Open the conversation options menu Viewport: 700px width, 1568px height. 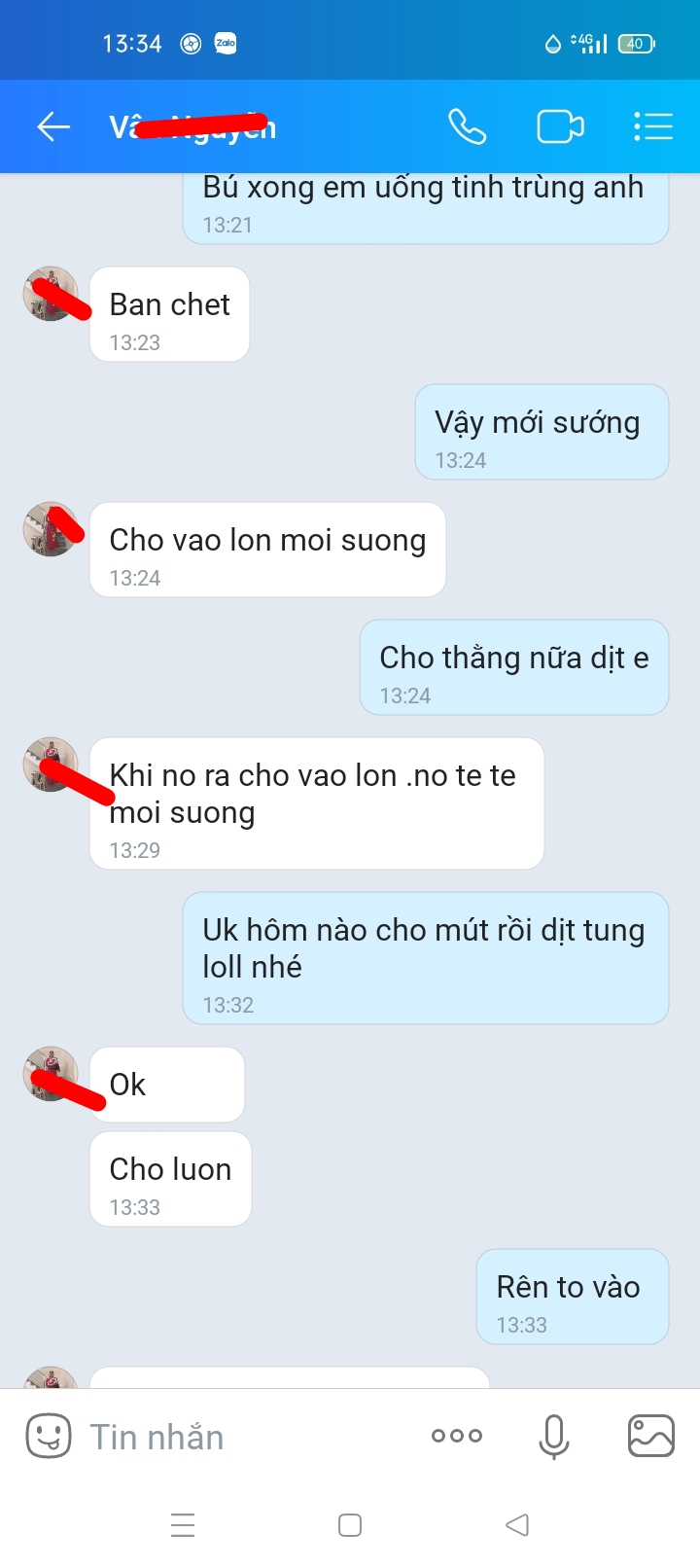652,126
